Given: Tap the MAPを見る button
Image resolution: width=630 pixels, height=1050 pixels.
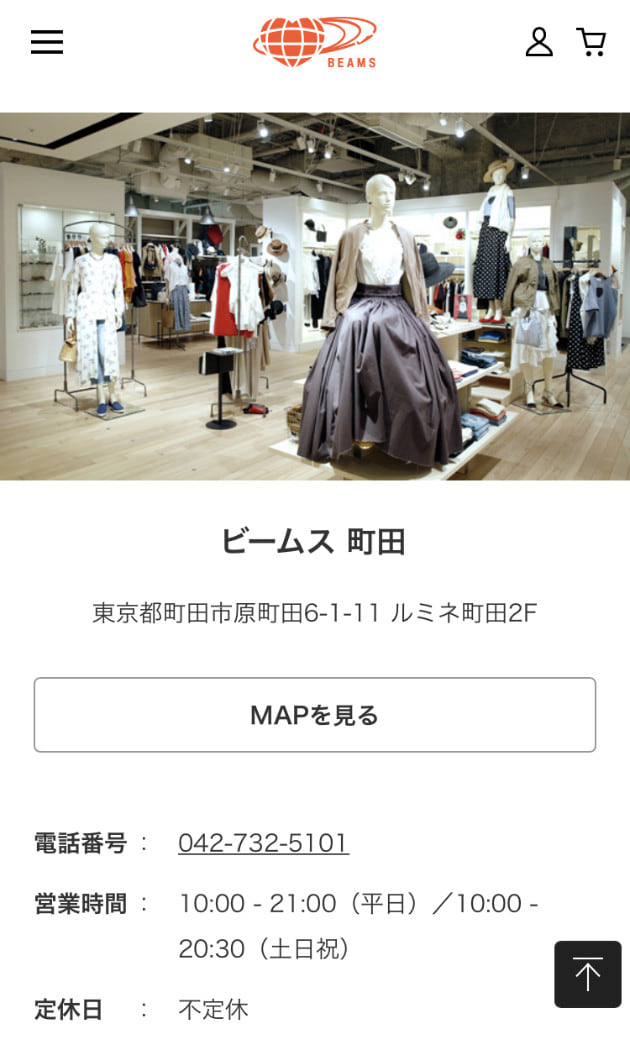Looking at the screenshot, I should click(x=315, y=715).
